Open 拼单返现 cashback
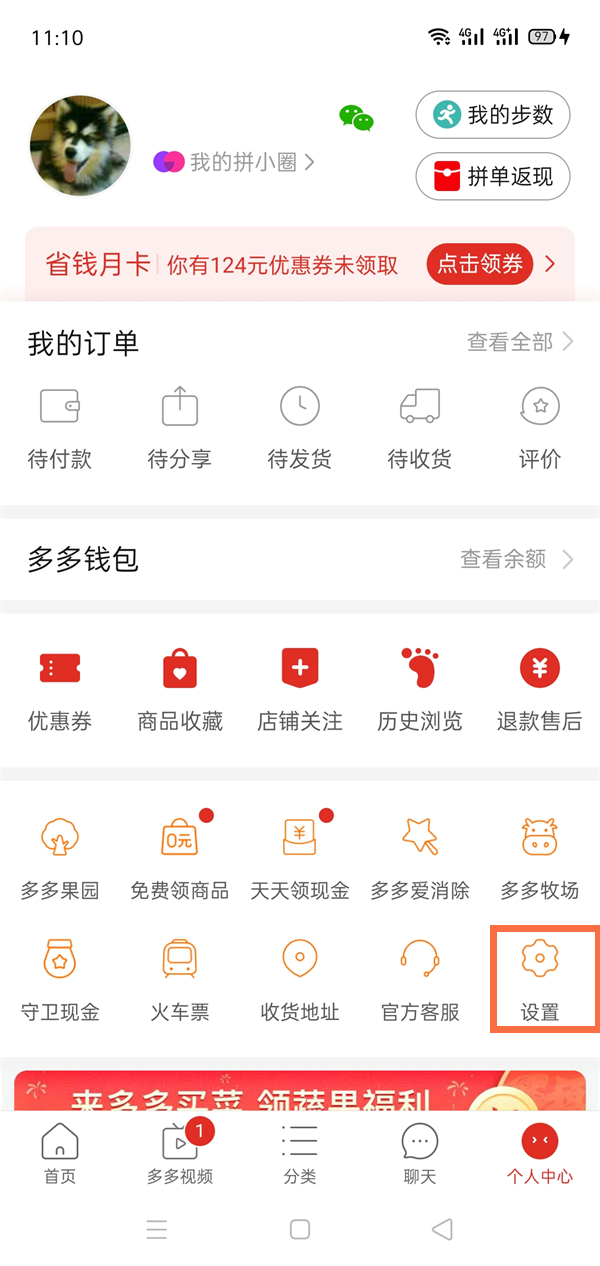 tap(493, 177)
